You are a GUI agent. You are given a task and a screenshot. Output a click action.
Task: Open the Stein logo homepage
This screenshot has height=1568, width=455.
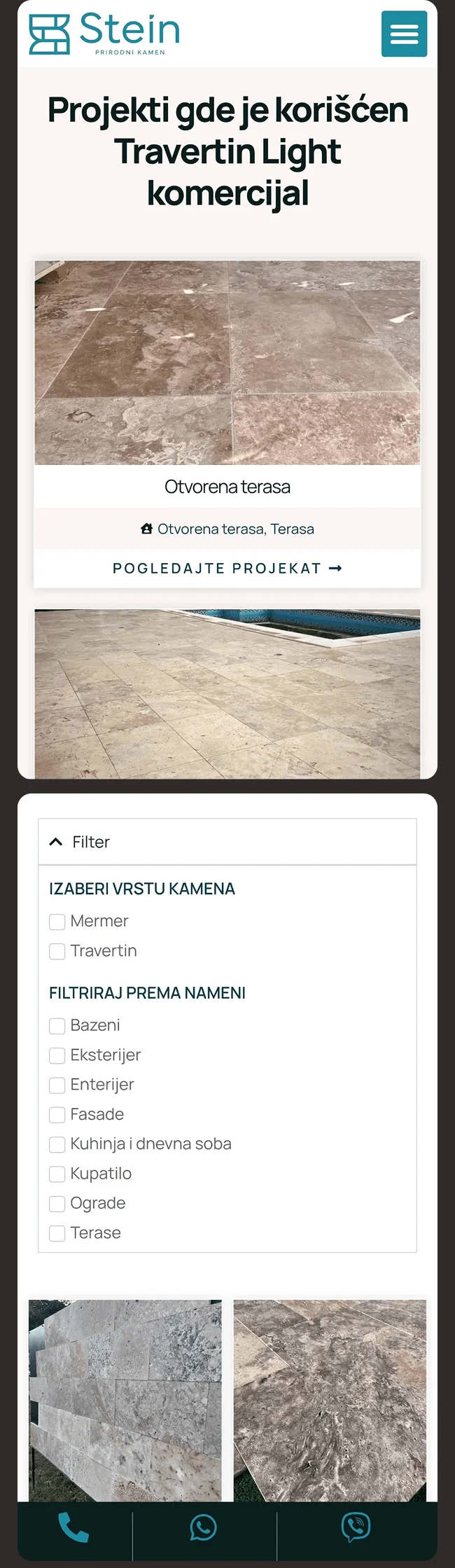click(x=104, y=34)
